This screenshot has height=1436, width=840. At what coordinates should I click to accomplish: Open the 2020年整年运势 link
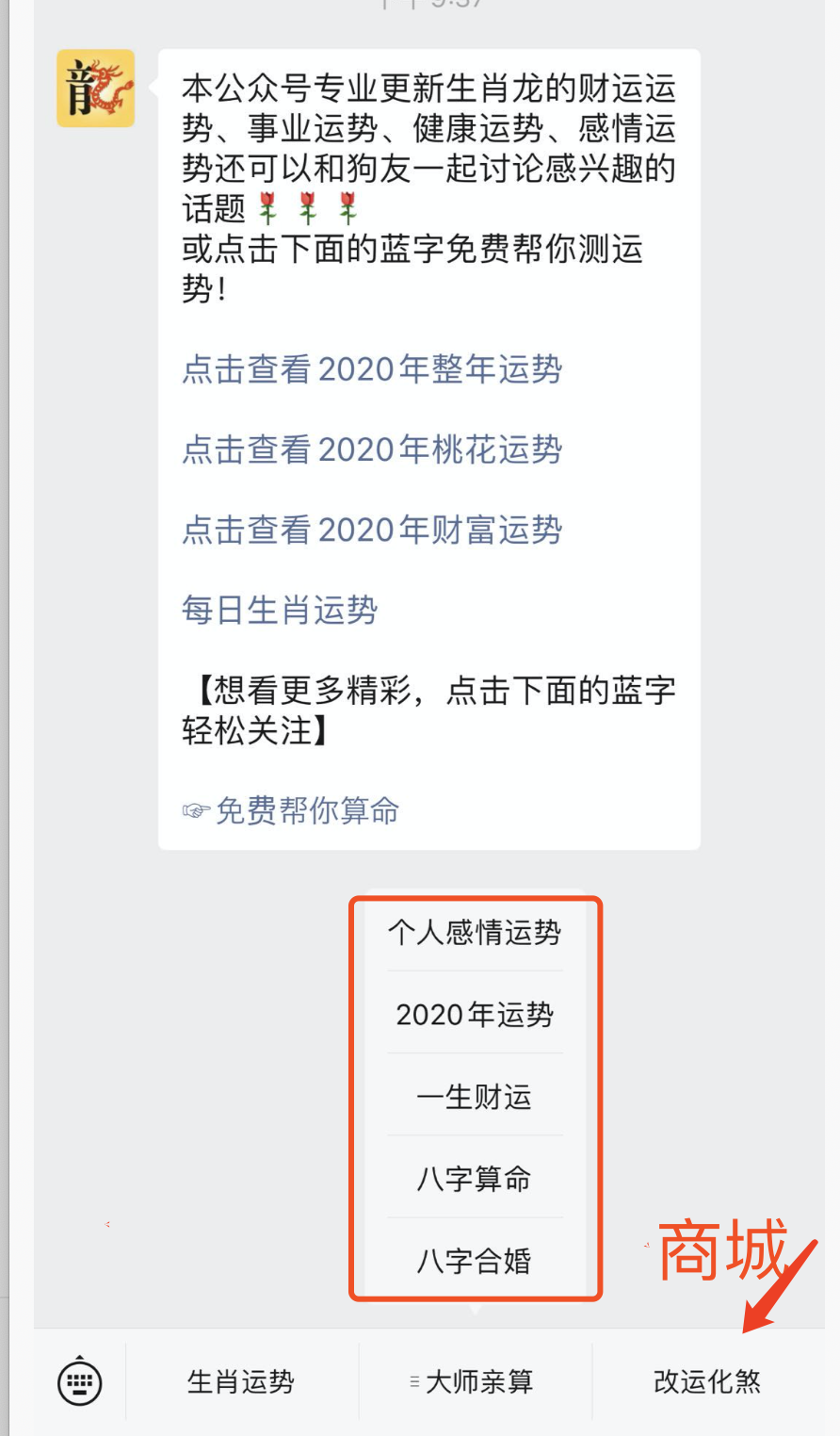[x=372, y=369]
